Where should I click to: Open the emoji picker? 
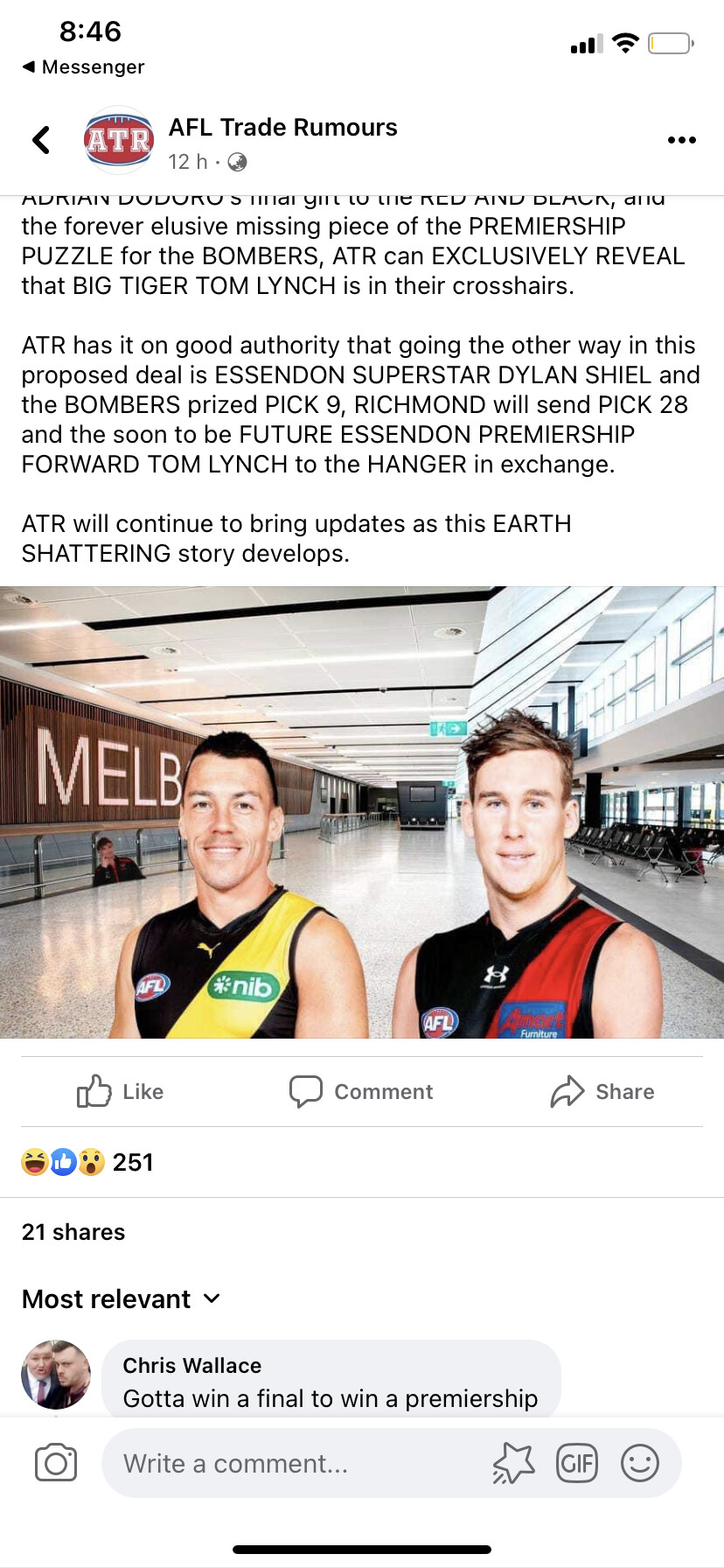pyautogui.click(x=639, y=1463)
